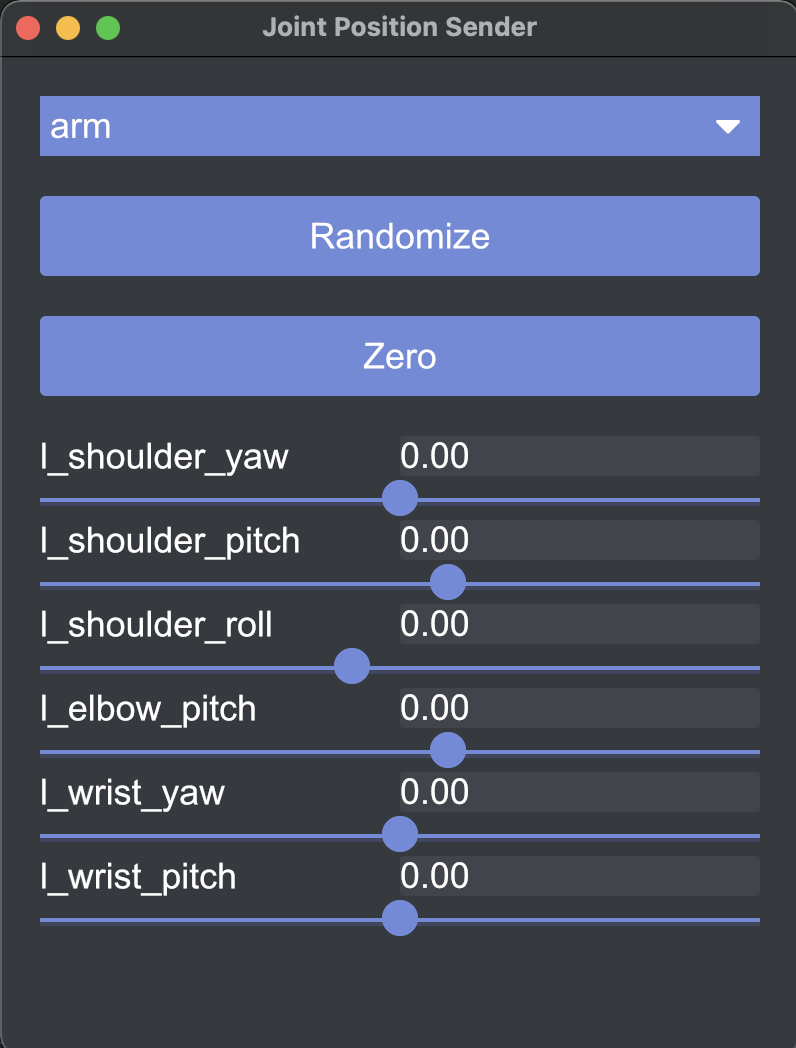Minimize the window with the yellow button
796x1048 pixels.
point(68,28)
